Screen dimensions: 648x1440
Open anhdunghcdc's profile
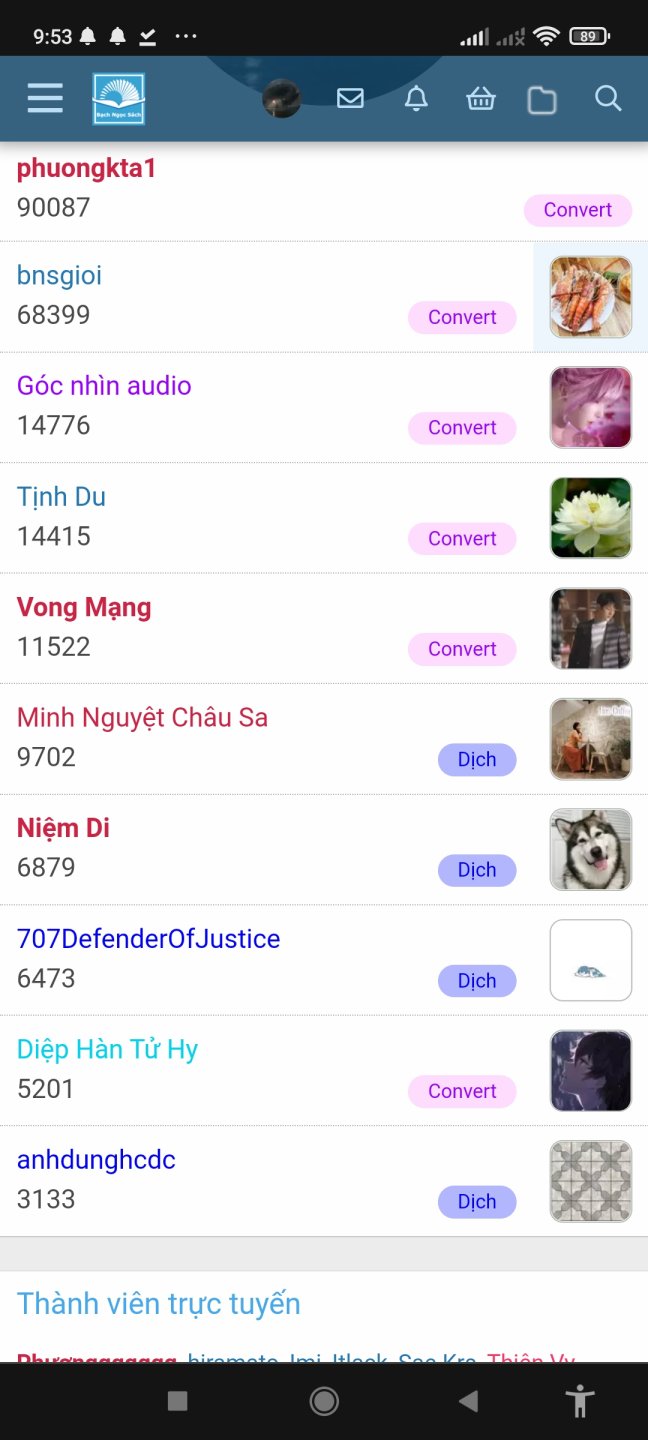(96, 1160)
